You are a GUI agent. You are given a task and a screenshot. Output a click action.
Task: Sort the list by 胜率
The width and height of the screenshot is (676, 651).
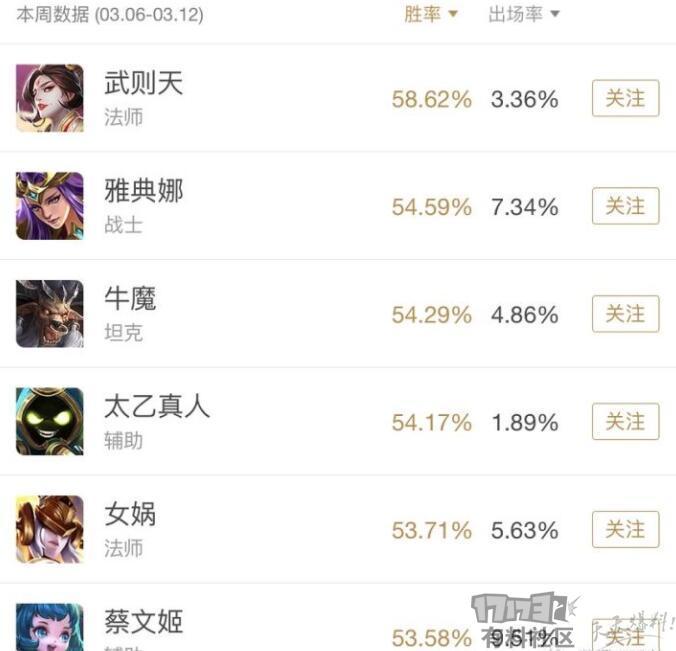click(x=430, y=15)
